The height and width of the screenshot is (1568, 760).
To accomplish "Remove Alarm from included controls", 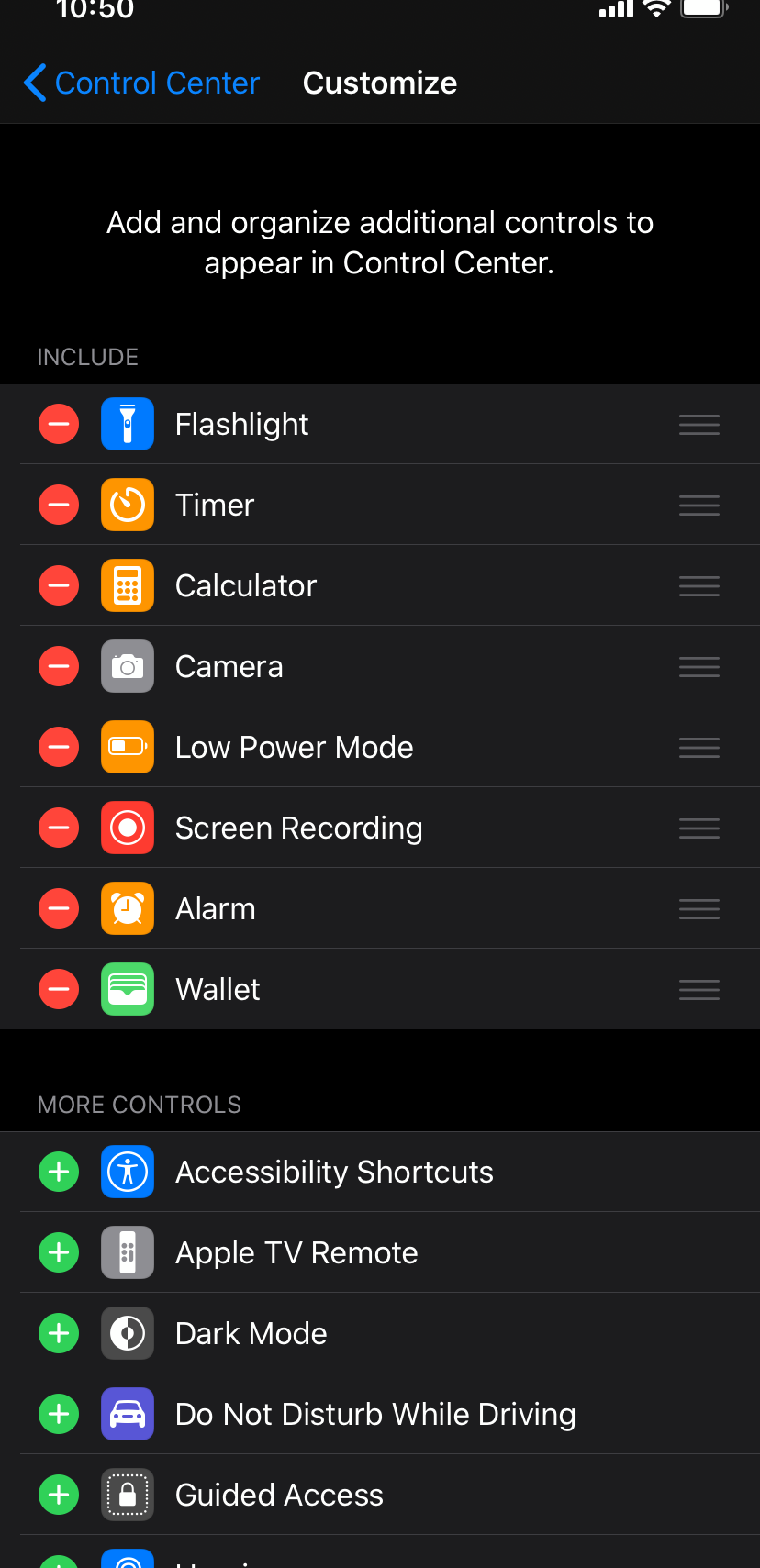I will coord(59,908).
